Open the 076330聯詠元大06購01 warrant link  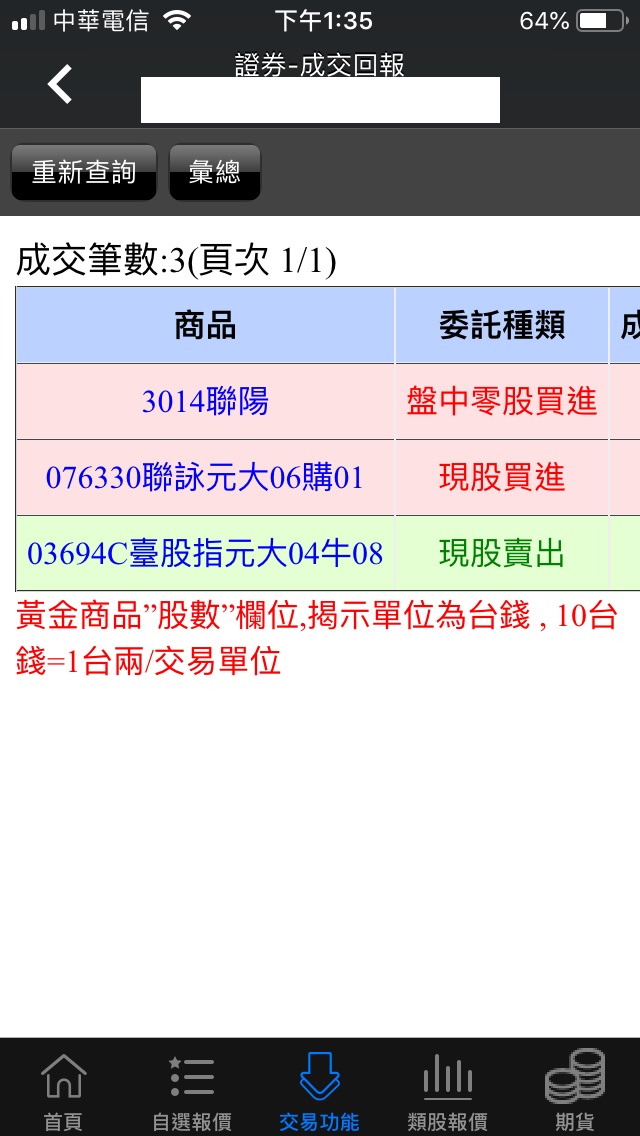pos(205,478)
